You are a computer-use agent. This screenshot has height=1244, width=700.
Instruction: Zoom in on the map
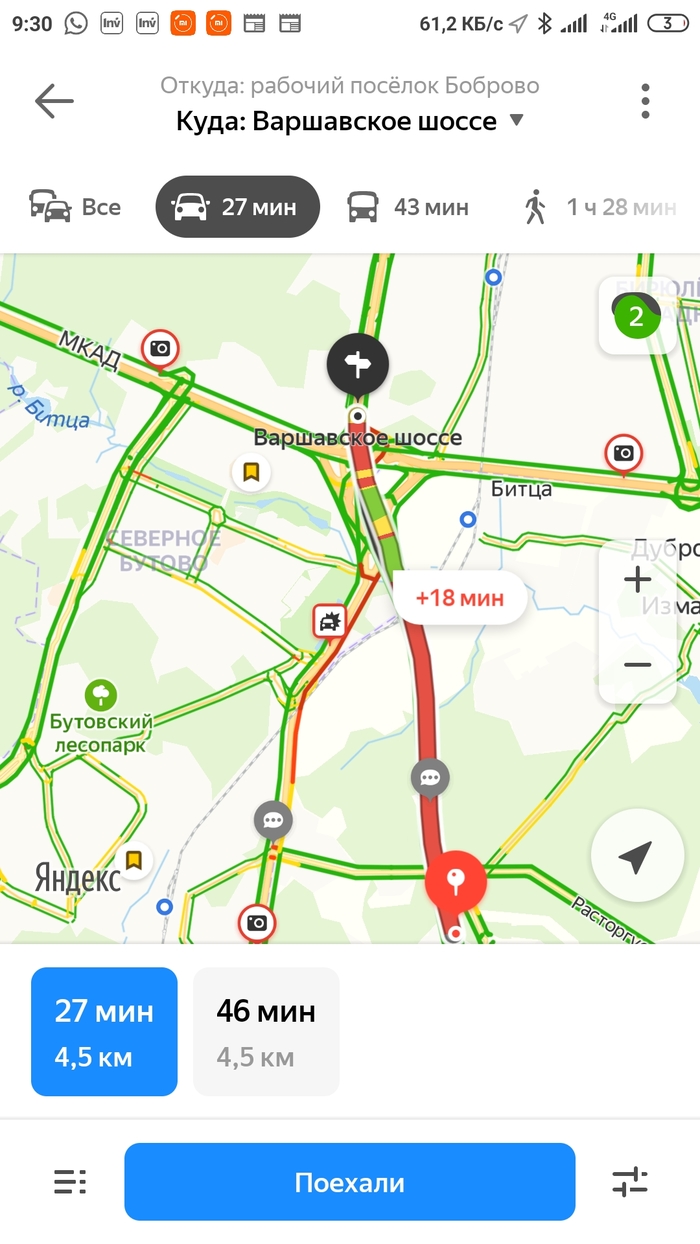637,580
